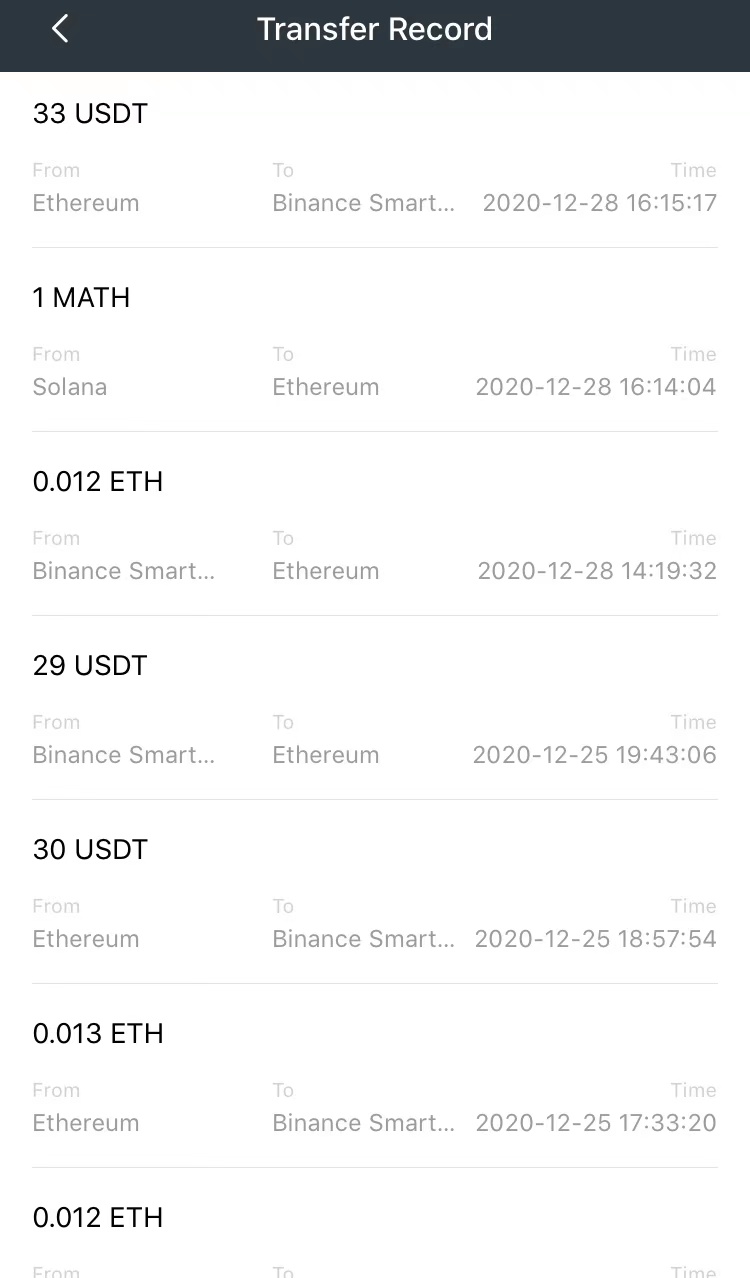Open the 30 USDT transfer record
This screenshot has height=1278, width=750.
click(x=374, y=894)
